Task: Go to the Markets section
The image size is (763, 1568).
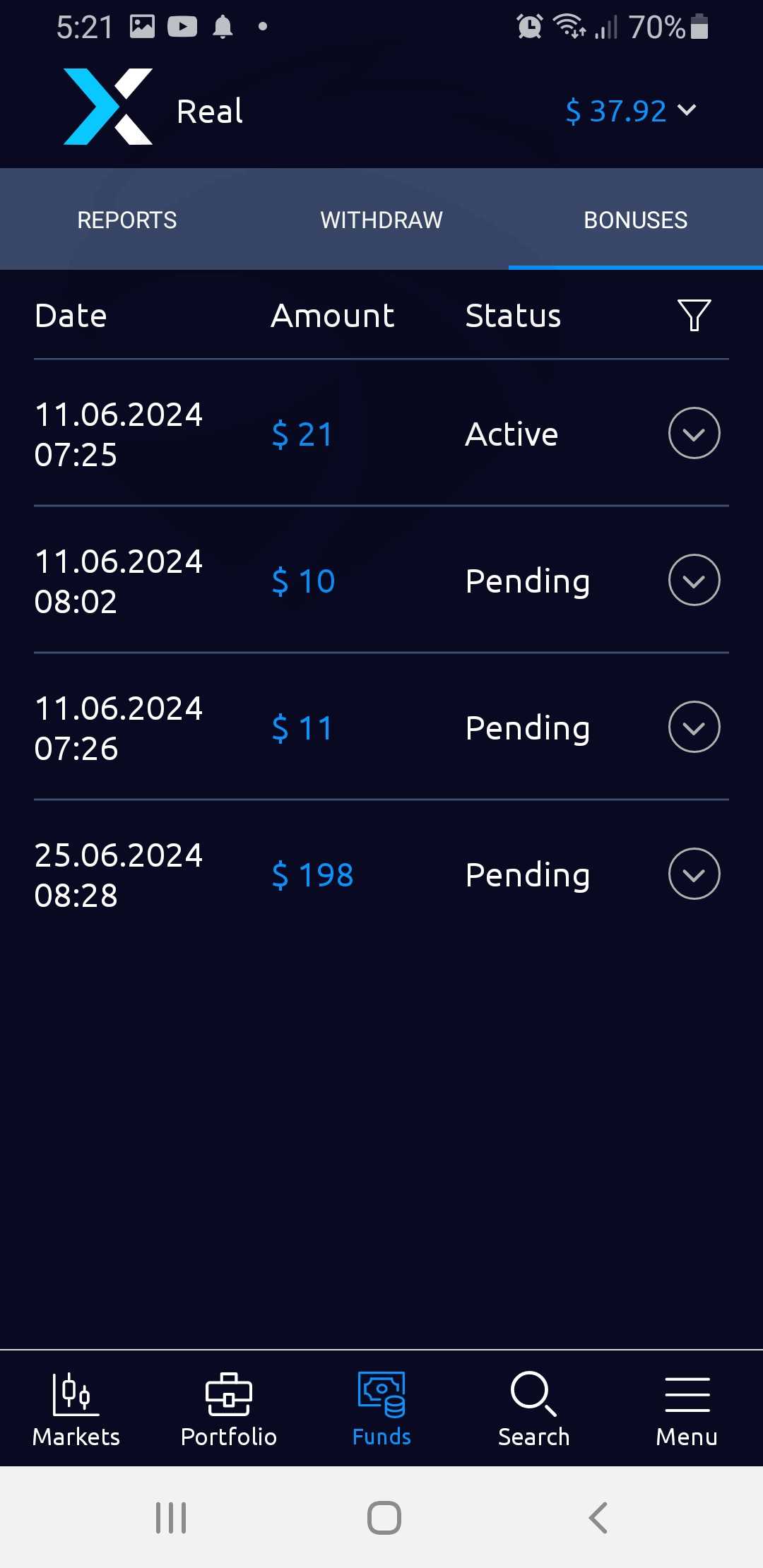Action: (76, 1409)
